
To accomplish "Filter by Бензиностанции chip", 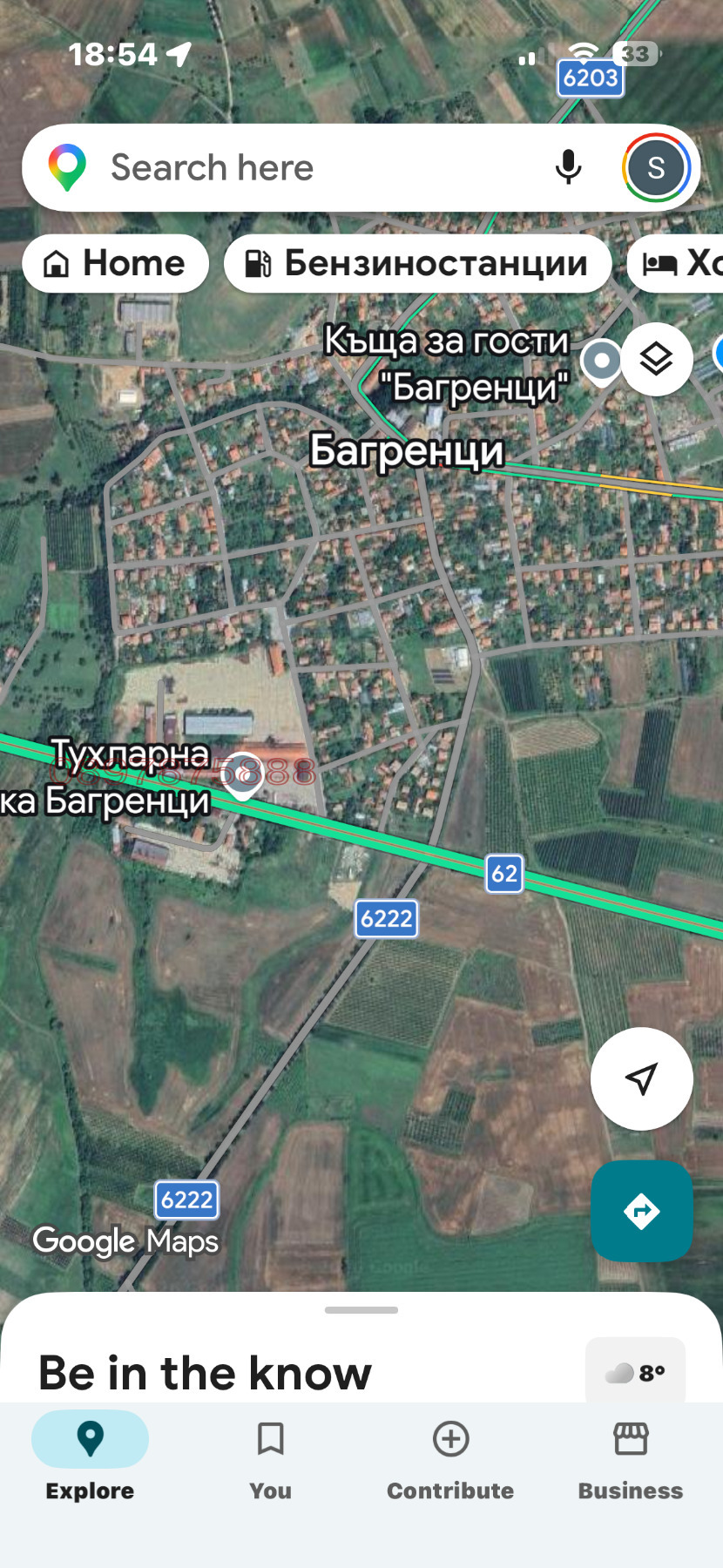I will pyautogui.click(x=418, y=263).
